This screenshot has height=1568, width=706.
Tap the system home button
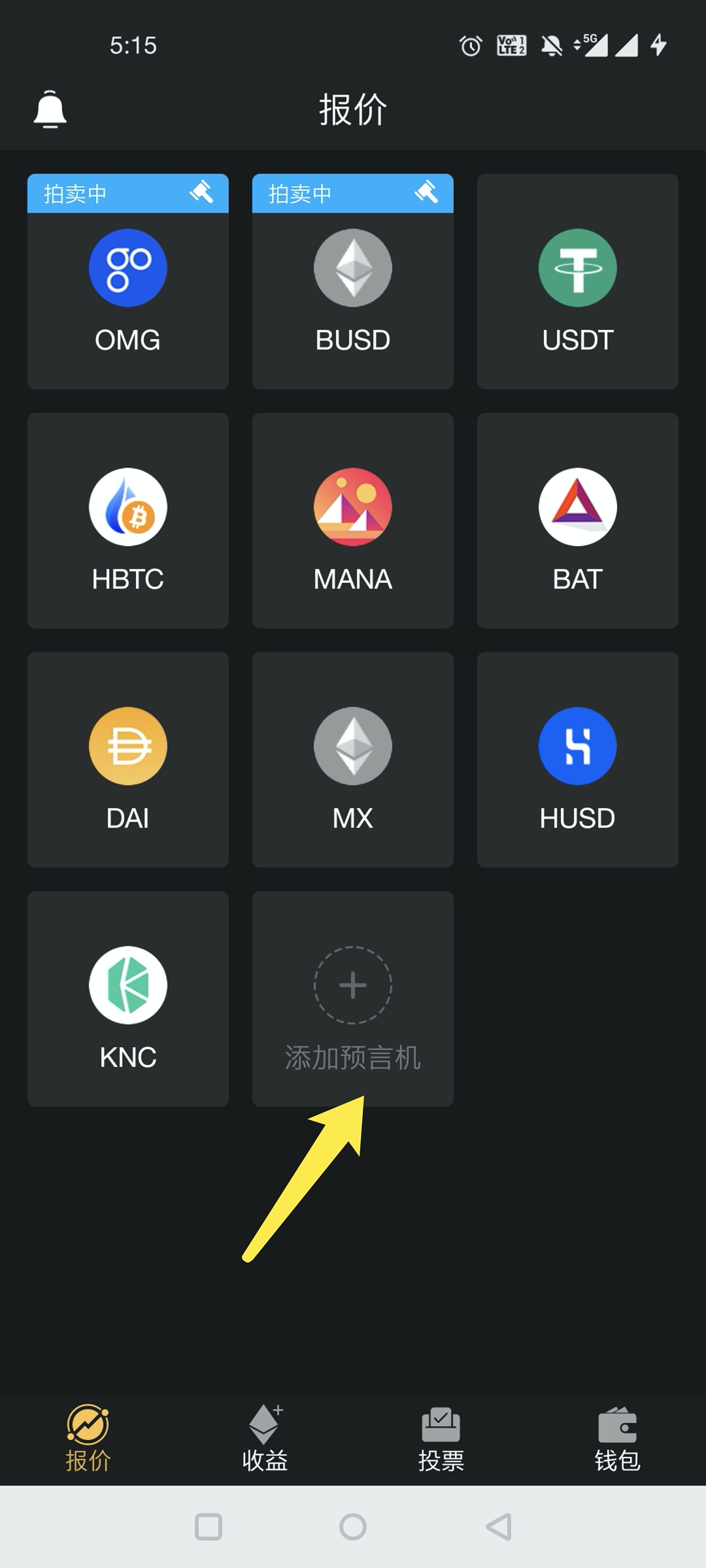click(x=353, y=1527)
